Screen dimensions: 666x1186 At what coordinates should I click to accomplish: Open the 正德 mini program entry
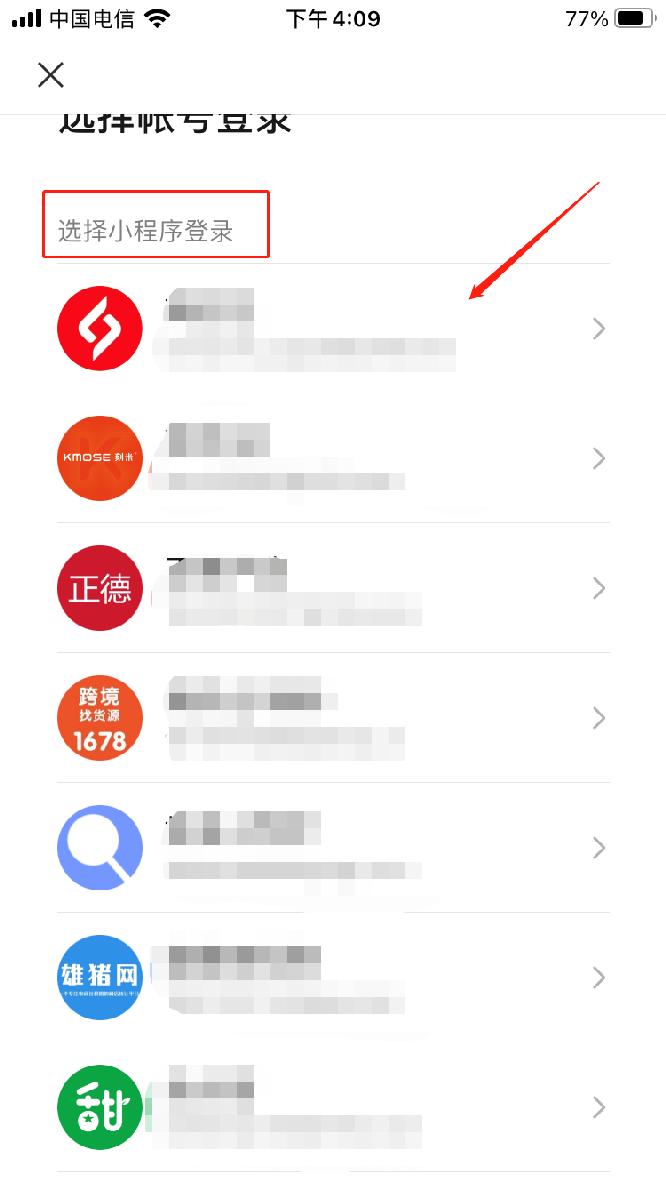[x=333, y=588]
